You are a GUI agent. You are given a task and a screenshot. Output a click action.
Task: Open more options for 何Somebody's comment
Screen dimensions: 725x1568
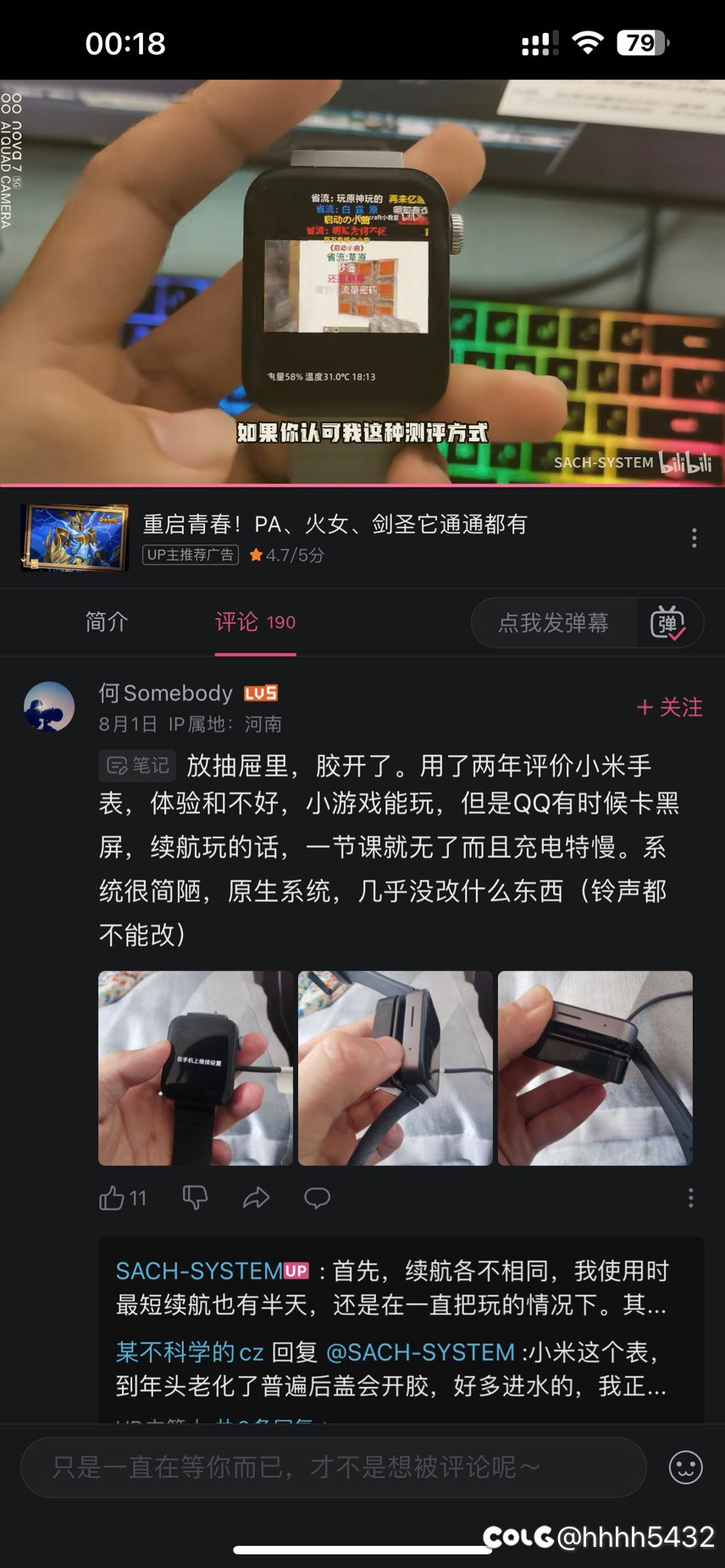point(691,1198)
